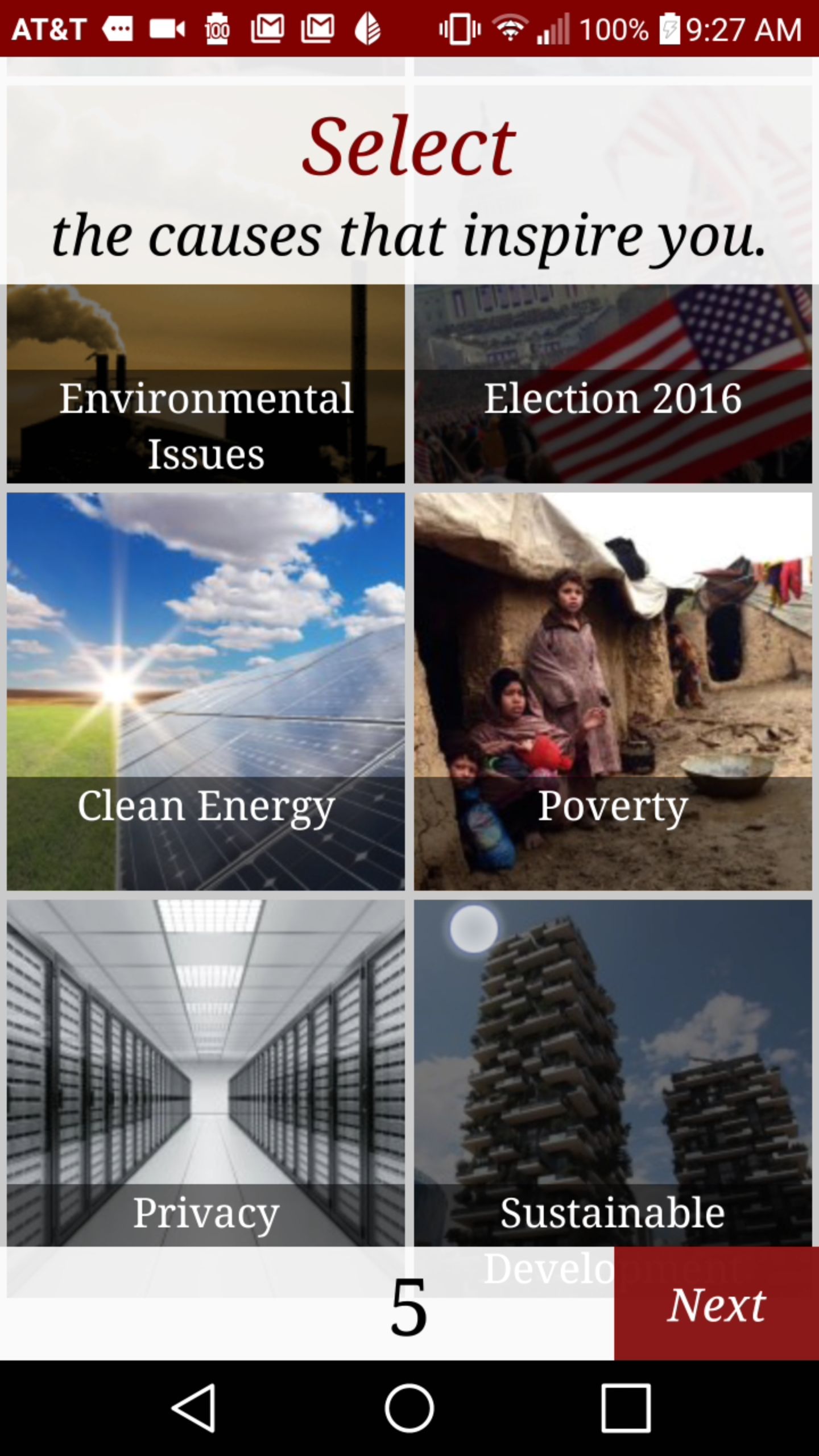The height and width of the screenshot is (1456, 819).
Task: Go back using the system back button
Action: 193,1408
